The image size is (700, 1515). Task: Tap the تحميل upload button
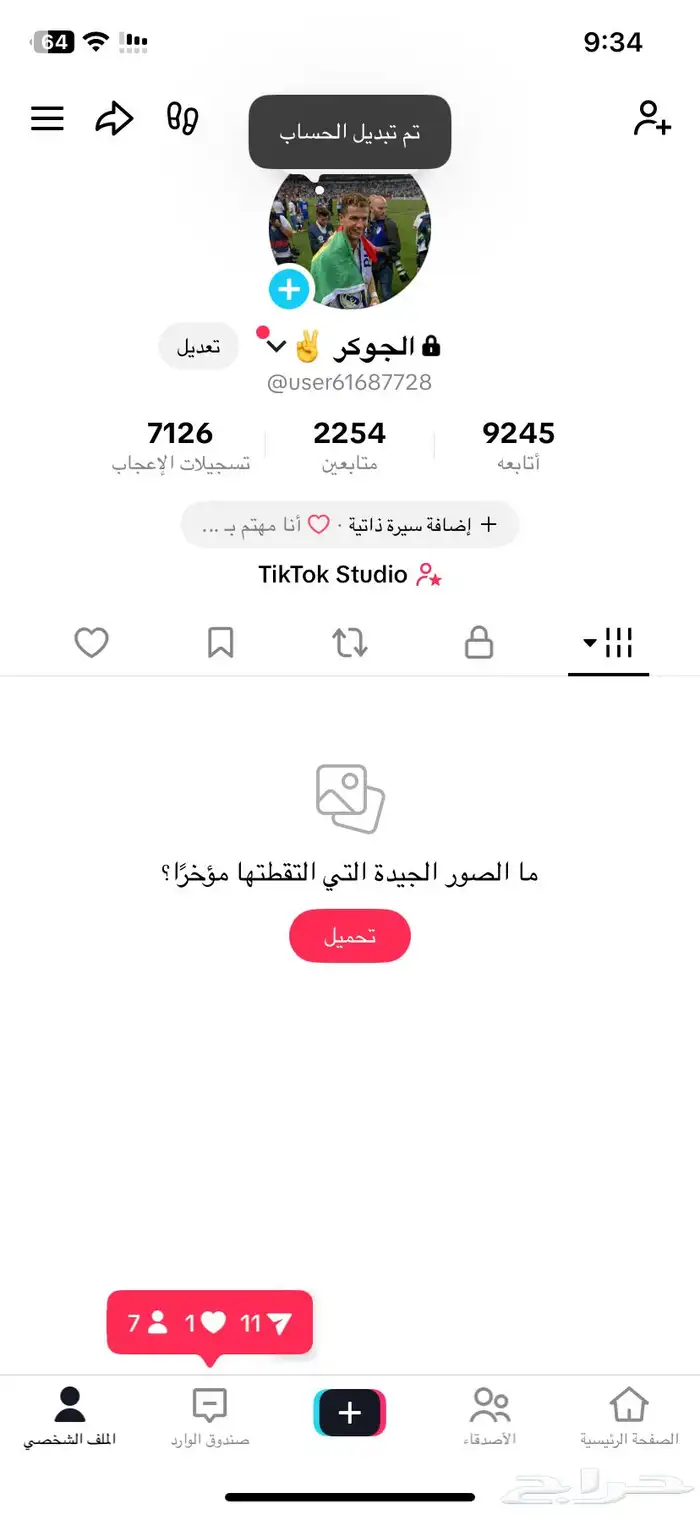(350, 936)
